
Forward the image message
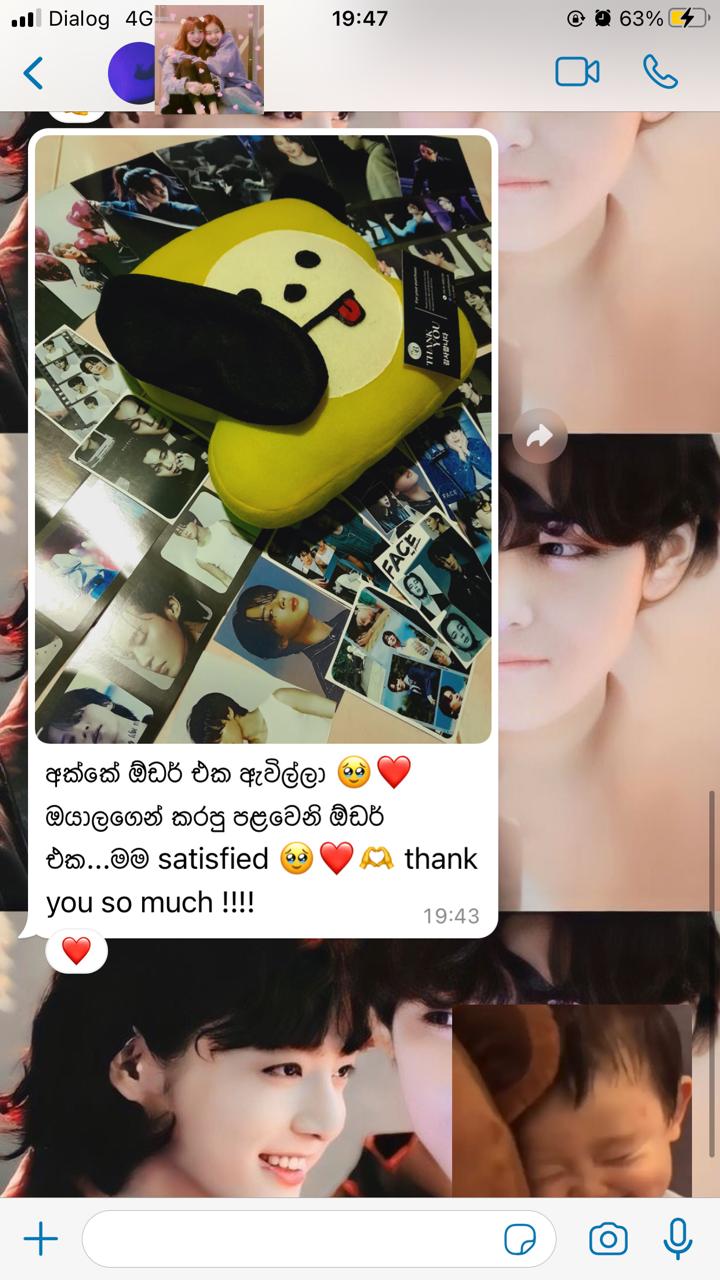pyautogui.click(x=540, y=436)
